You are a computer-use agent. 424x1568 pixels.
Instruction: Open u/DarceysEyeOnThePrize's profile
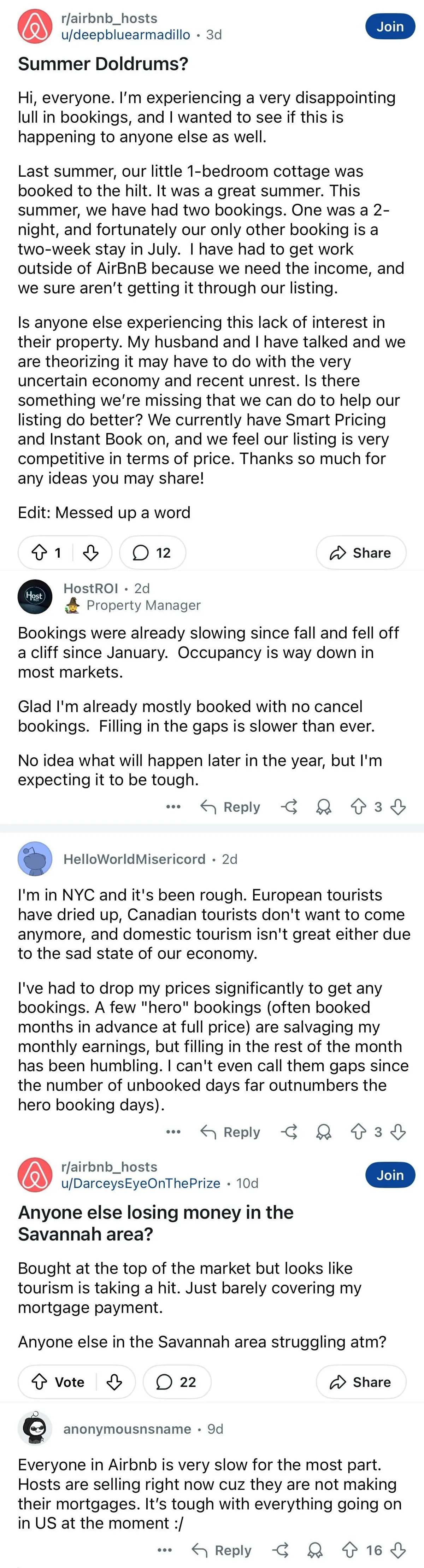(141, 1183)
